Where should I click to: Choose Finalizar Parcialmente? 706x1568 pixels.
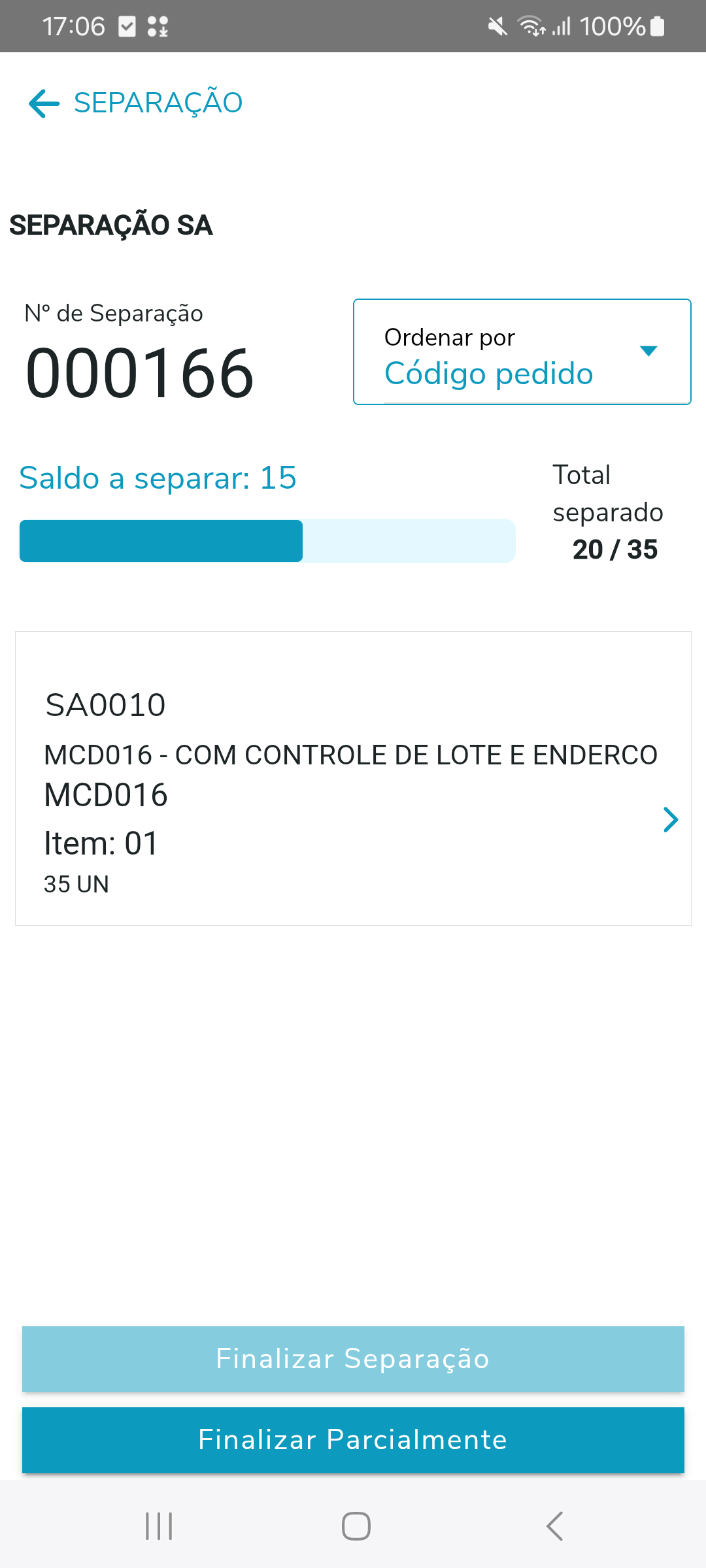[x=353, y=1440]
